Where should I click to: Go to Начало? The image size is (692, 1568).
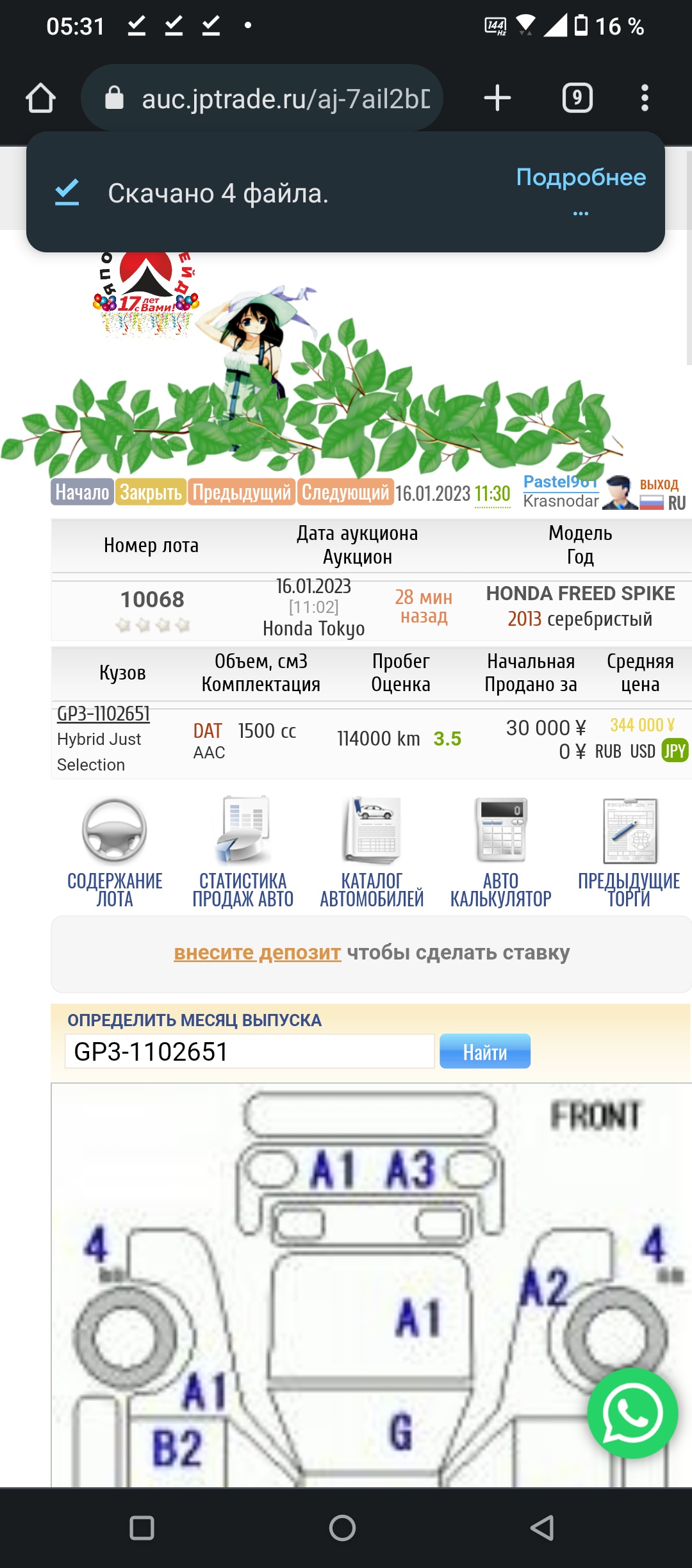pyautogui.click(x=83, y=492)
